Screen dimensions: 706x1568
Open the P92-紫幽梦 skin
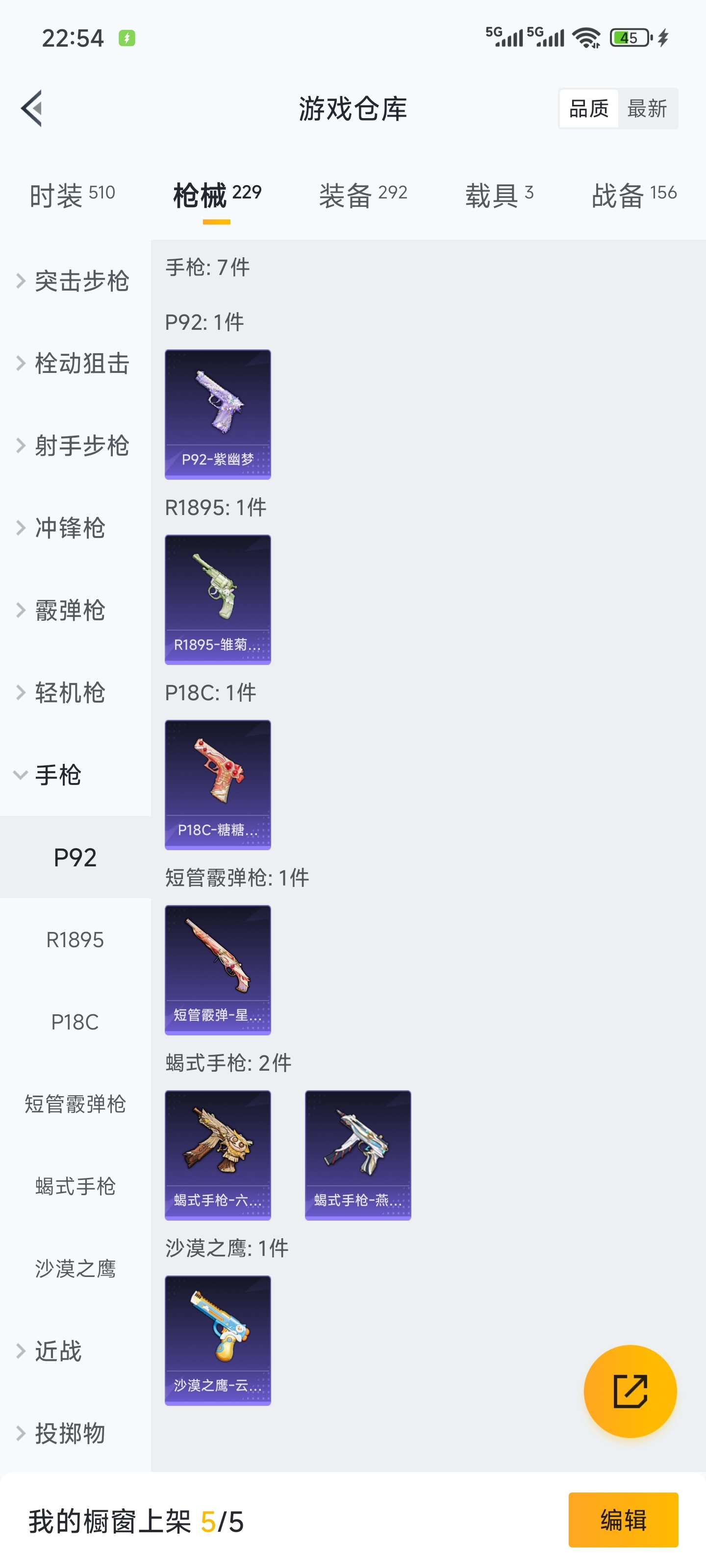(218, 414)
